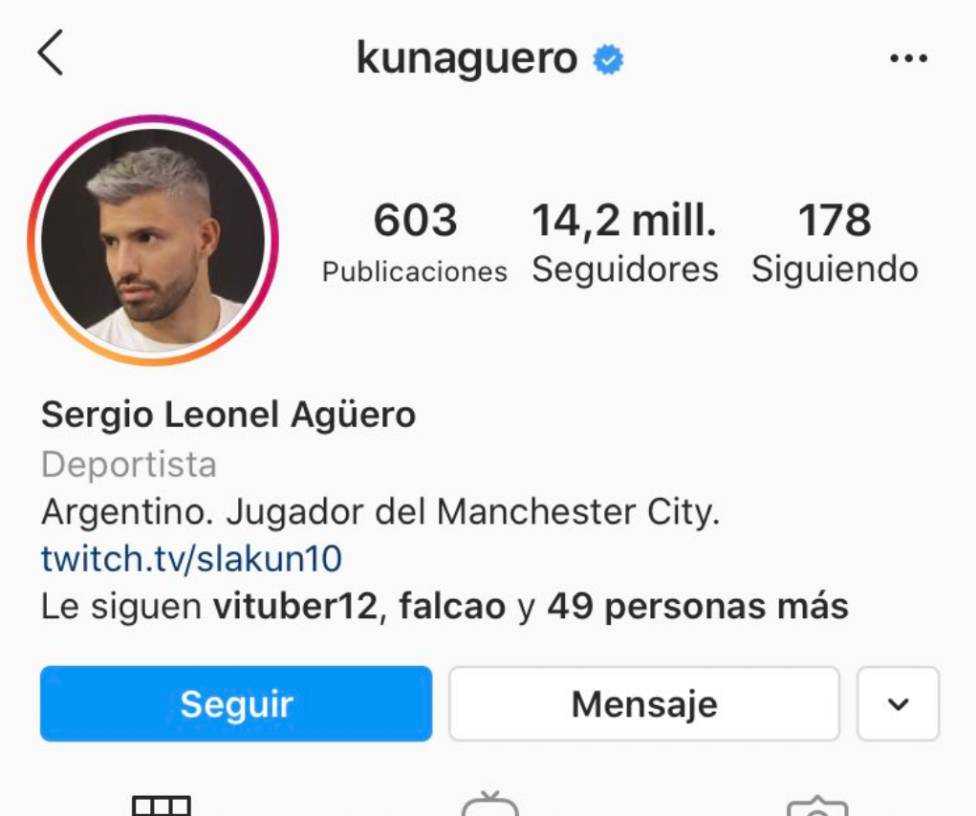View kunaguero's story via profile picture
This screenshot has width=976, height=816.
click(x=153, y=240)
